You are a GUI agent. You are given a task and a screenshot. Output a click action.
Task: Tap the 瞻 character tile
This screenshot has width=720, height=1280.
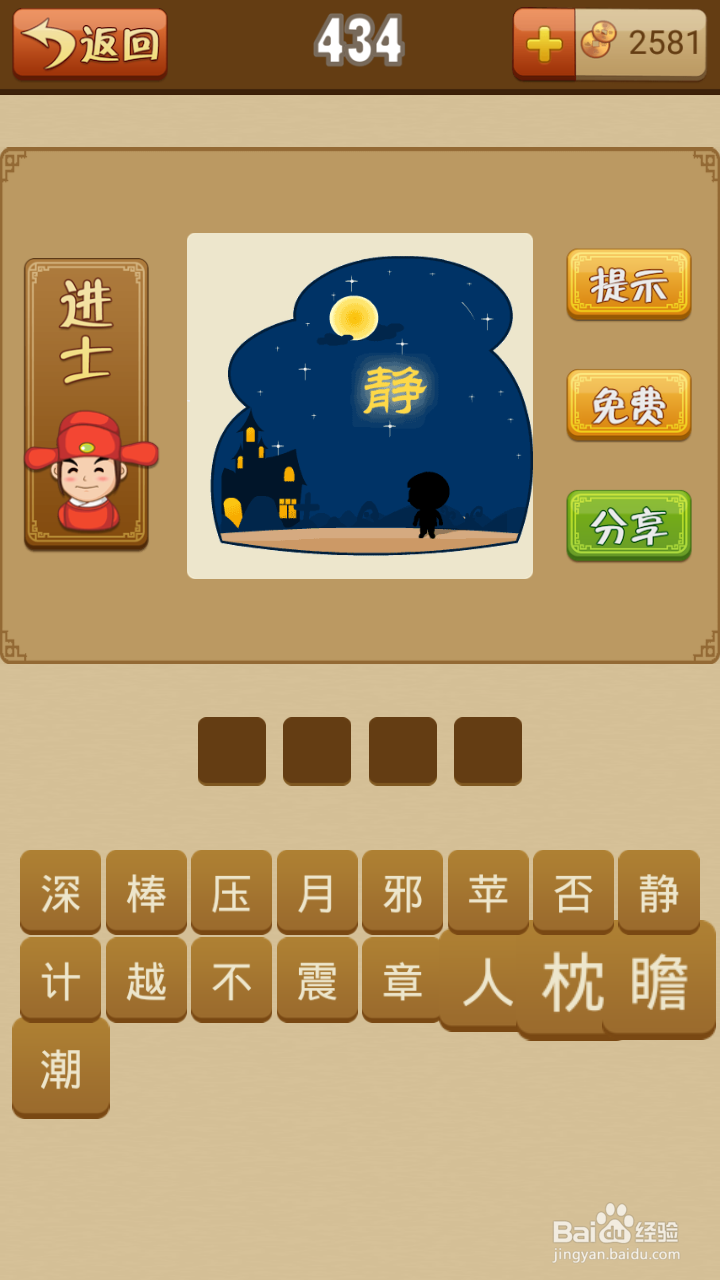click(660, 980)
